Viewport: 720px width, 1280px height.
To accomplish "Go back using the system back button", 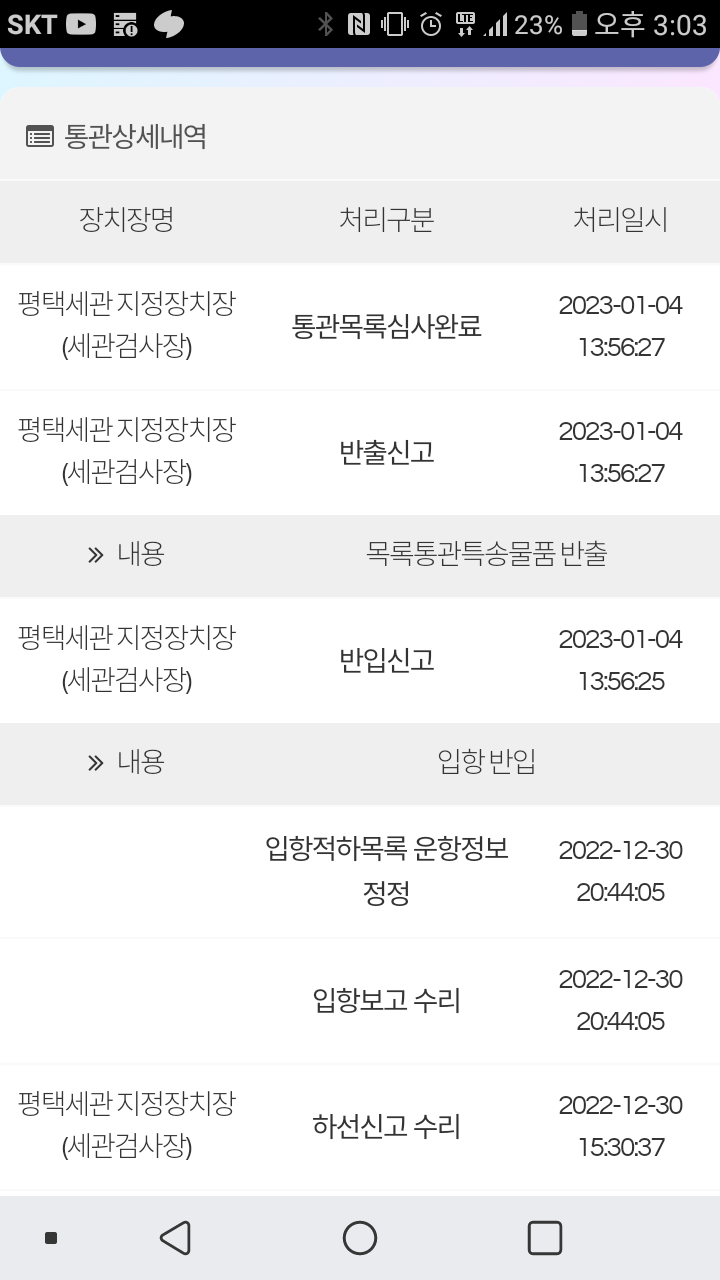I will (175, 1238).
